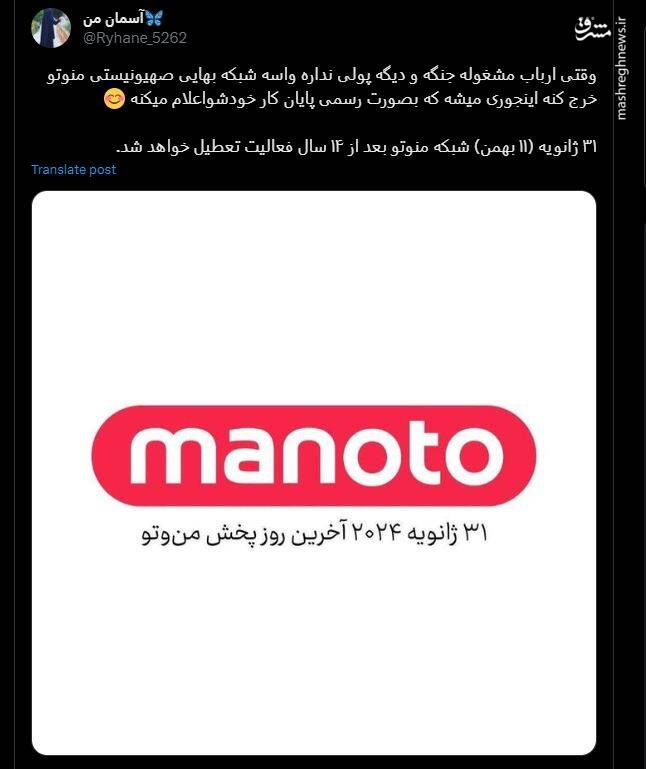Tap the Translate post link
The height and width of the screenshot is (769, 646).
tap(73, 170)
